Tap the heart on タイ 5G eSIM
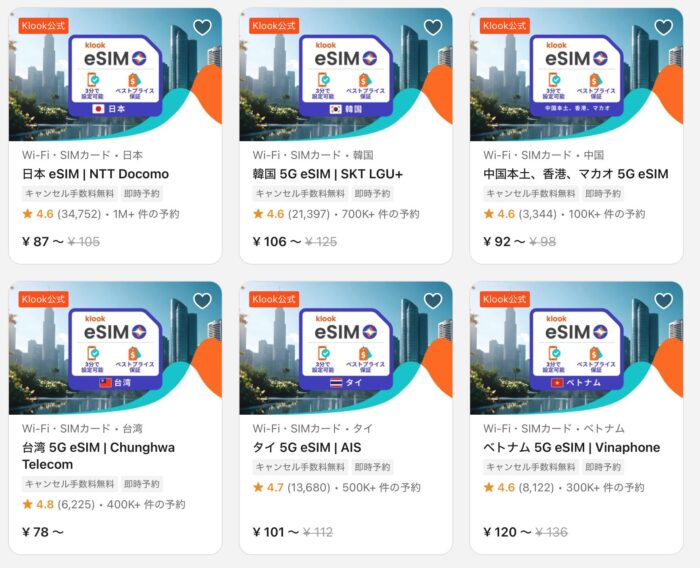Viewport: 700px width, 568px height. pyautogui.click(x=433, y=301)
